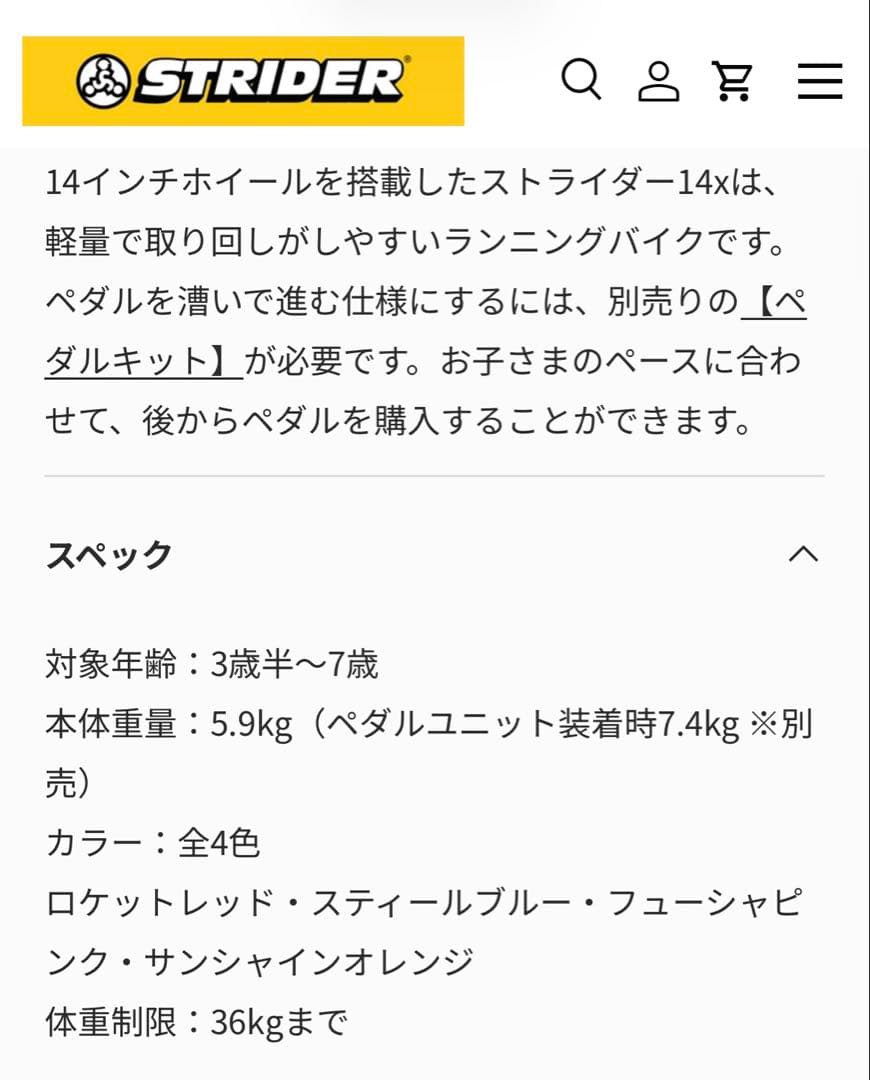
Task: Collapse the スペック section
Action: 803,554
